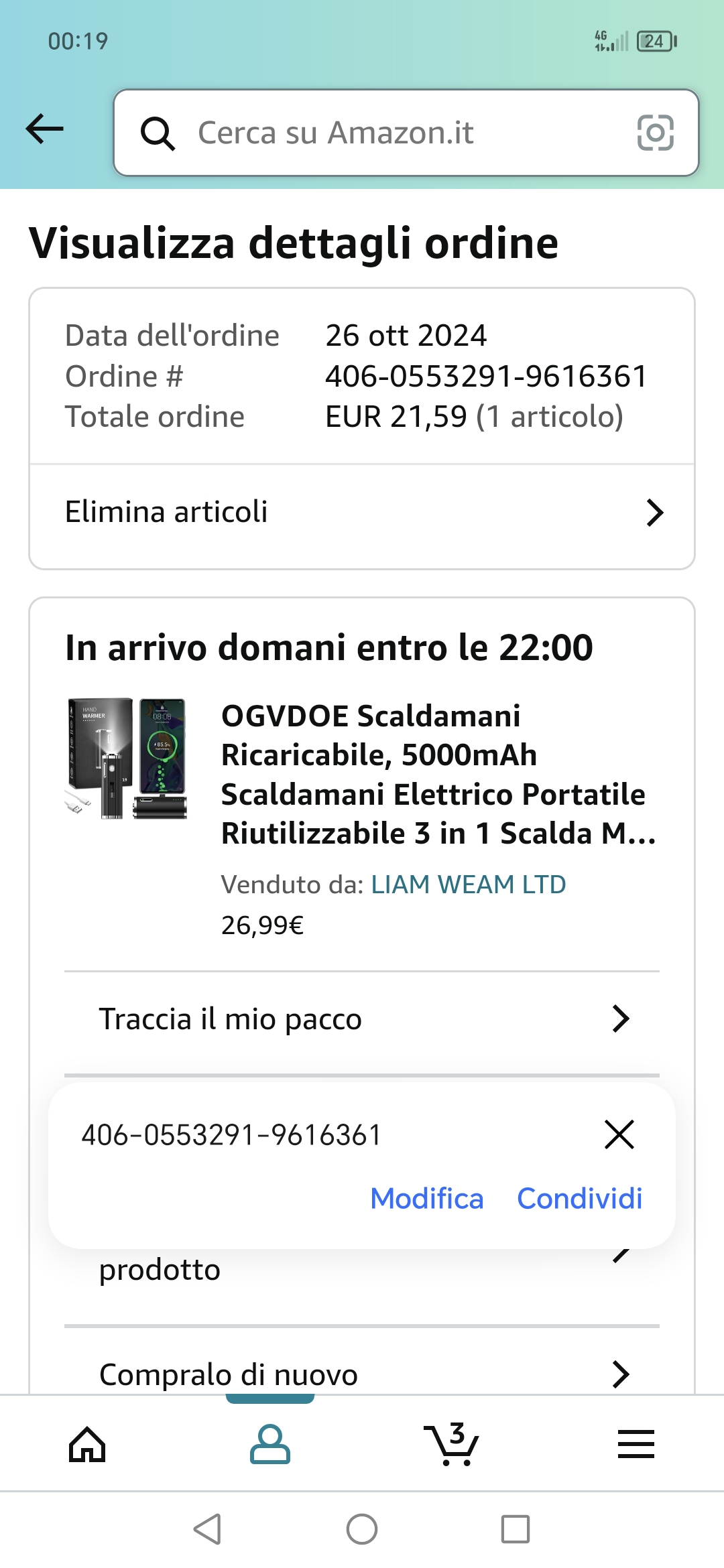Open the OGVDOE Scaldamani product image

pos(127,758)
